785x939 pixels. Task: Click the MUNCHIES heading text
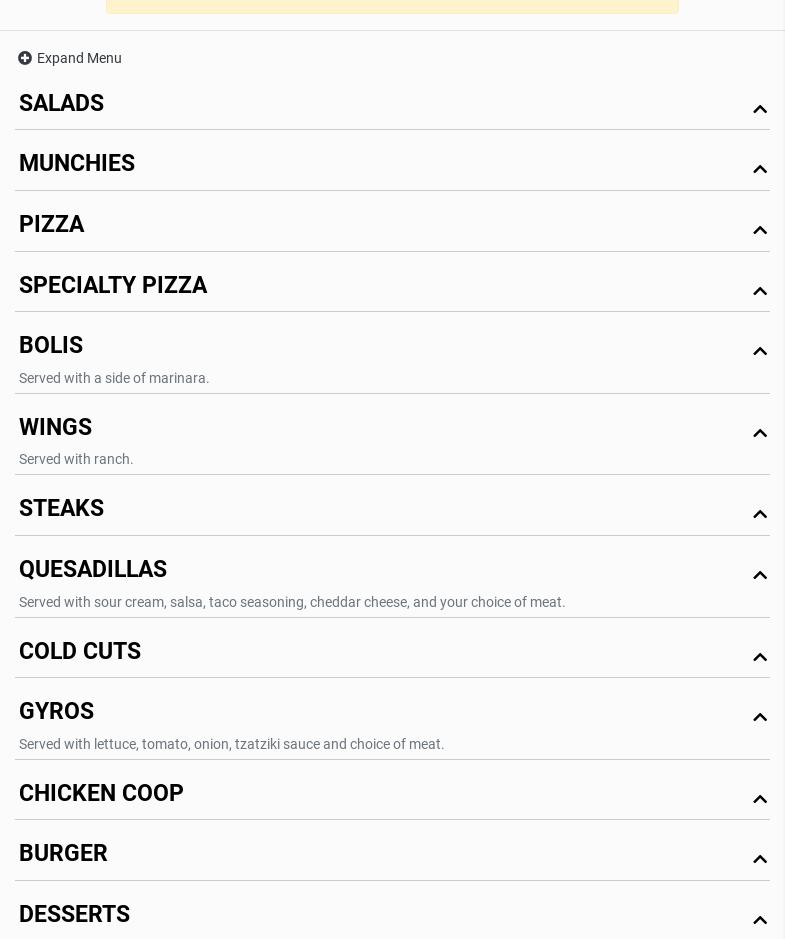77,163
